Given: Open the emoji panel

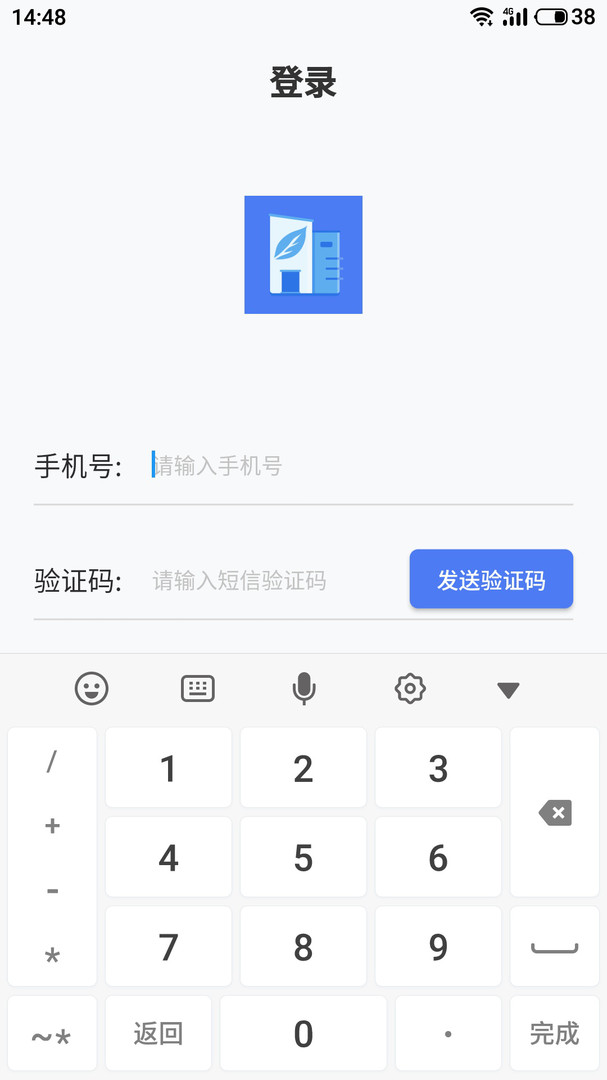Looking at the screenshot, I should [92, 688].
